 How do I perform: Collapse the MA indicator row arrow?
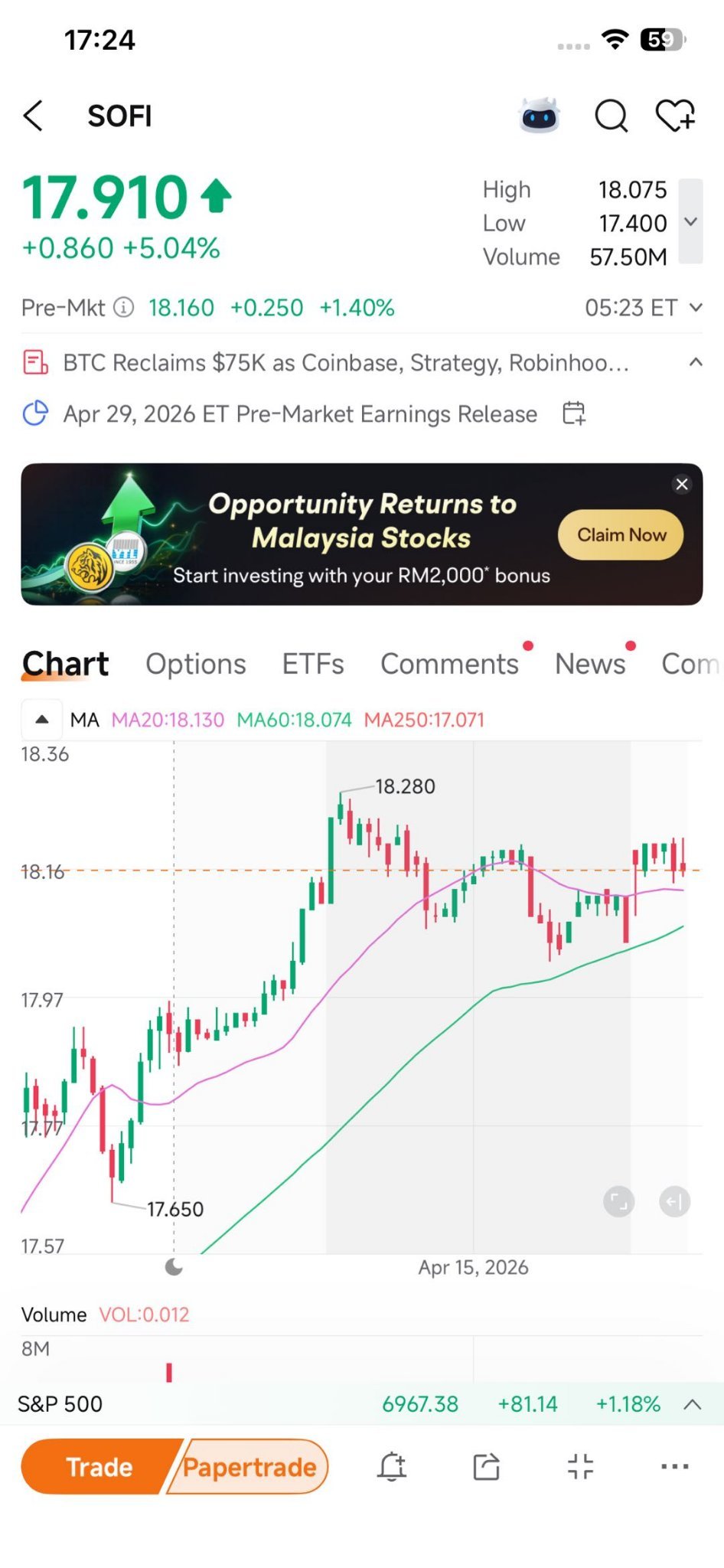(42, 720)
